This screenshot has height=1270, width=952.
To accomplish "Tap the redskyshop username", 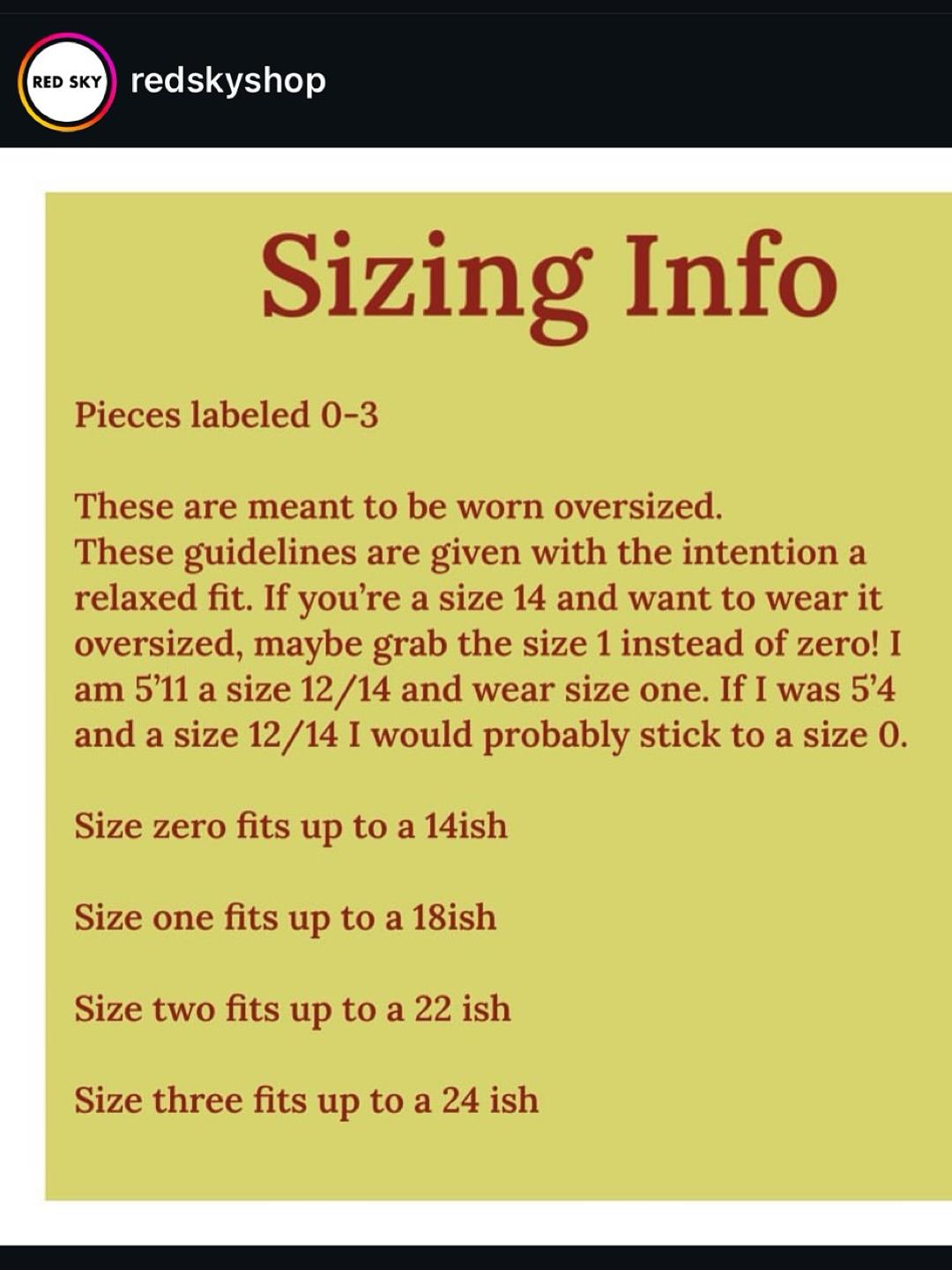I will [228, 81].
